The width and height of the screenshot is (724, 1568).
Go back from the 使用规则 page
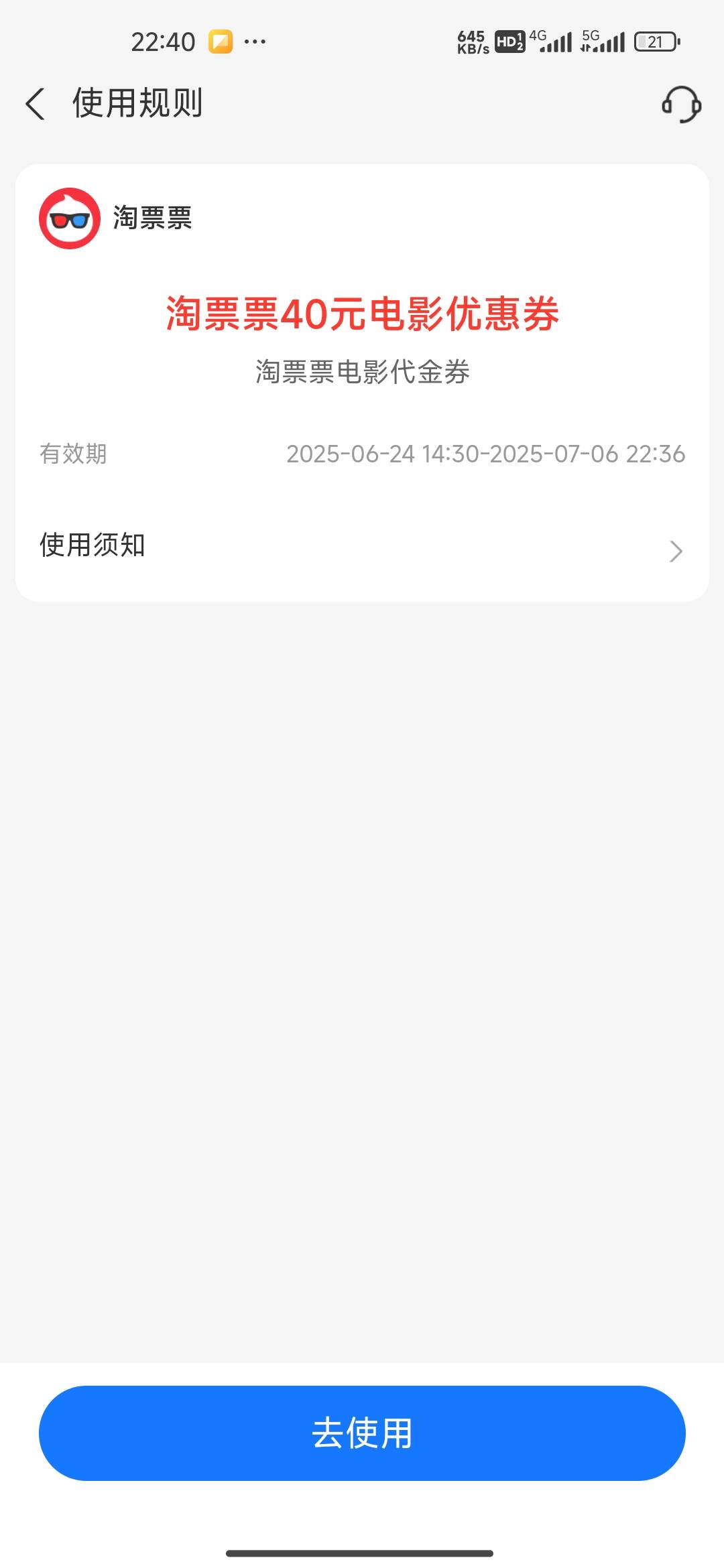(x=36, y=104)
